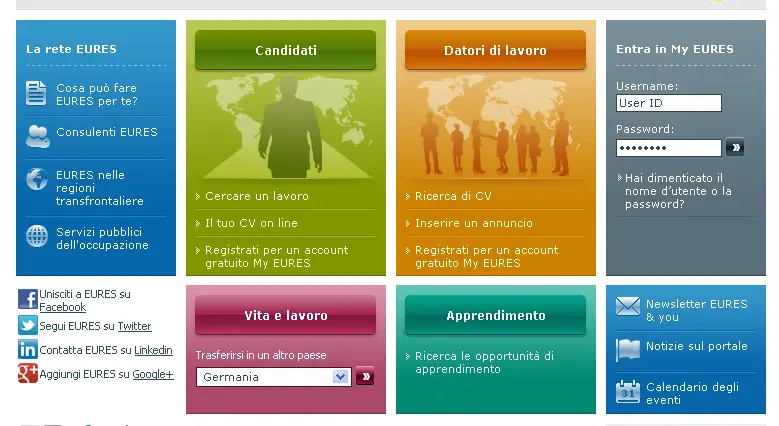Open Servizi pubblici dell'occupazione

tap(102, 238)
